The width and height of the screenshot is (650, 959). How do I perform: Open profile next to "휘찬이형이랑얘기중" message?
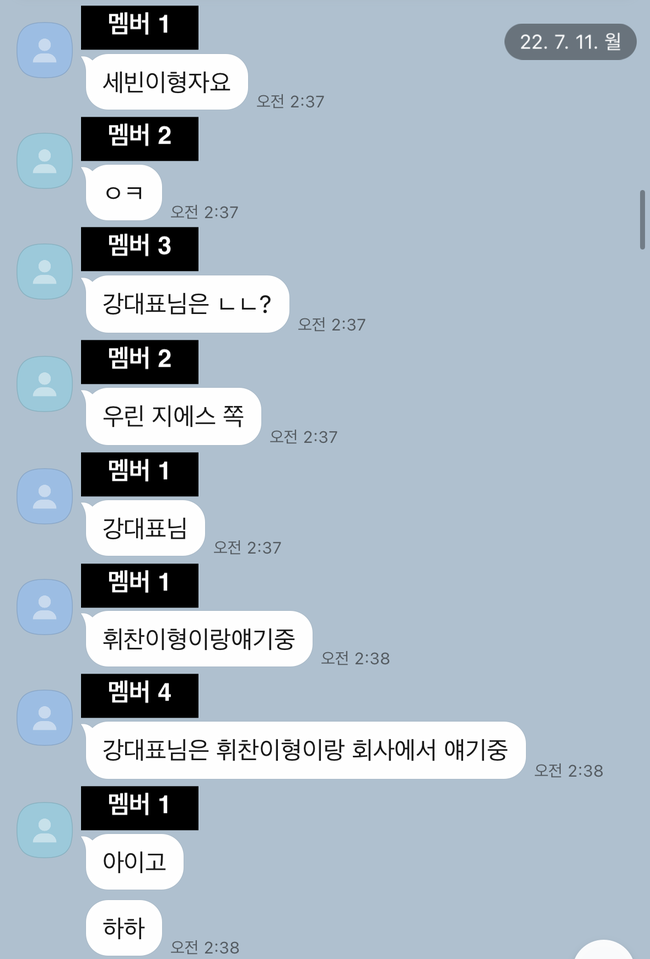[45, 607]
